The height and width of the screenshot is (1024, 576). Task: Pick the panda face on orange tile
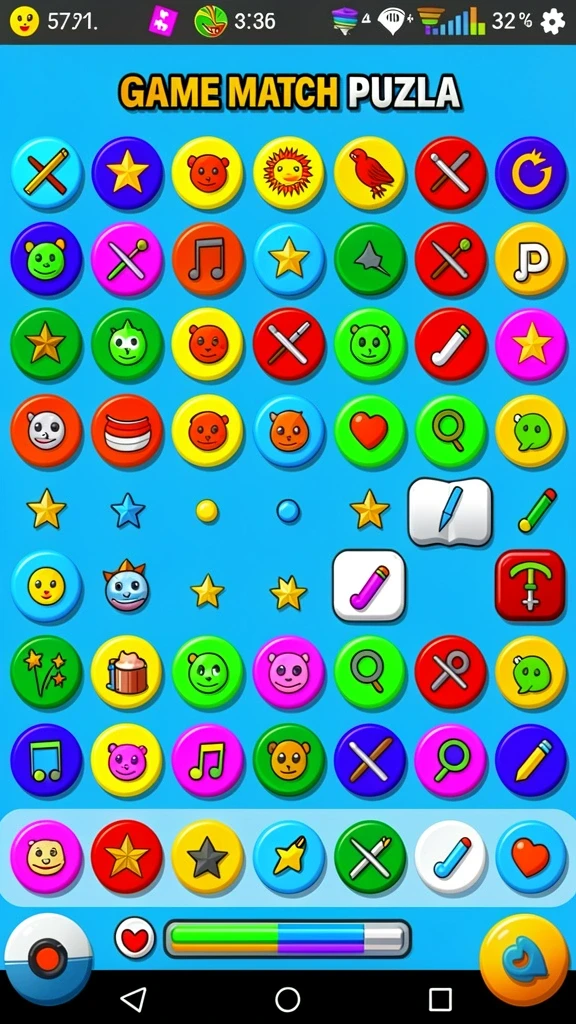tap(46, 431)
